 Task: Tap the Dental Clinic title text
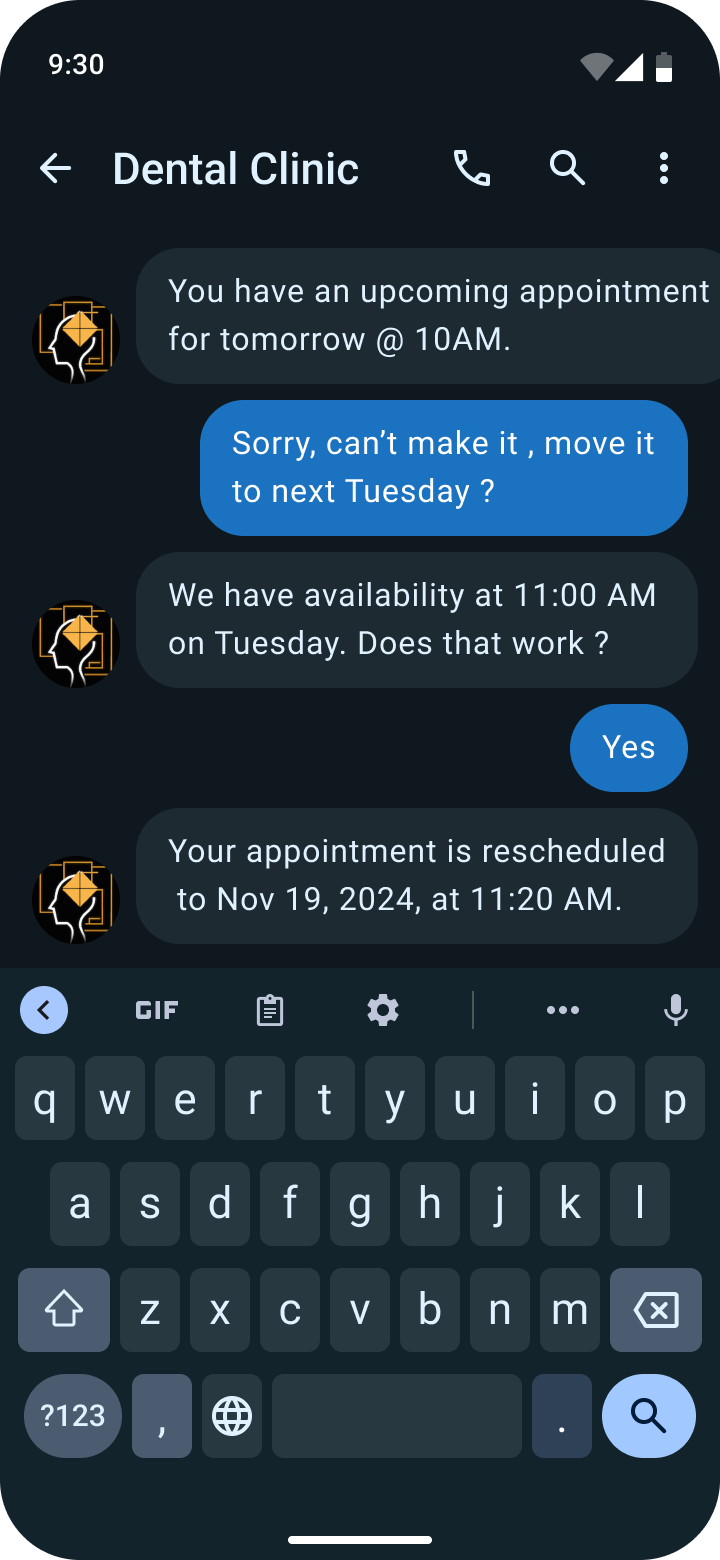236,168
